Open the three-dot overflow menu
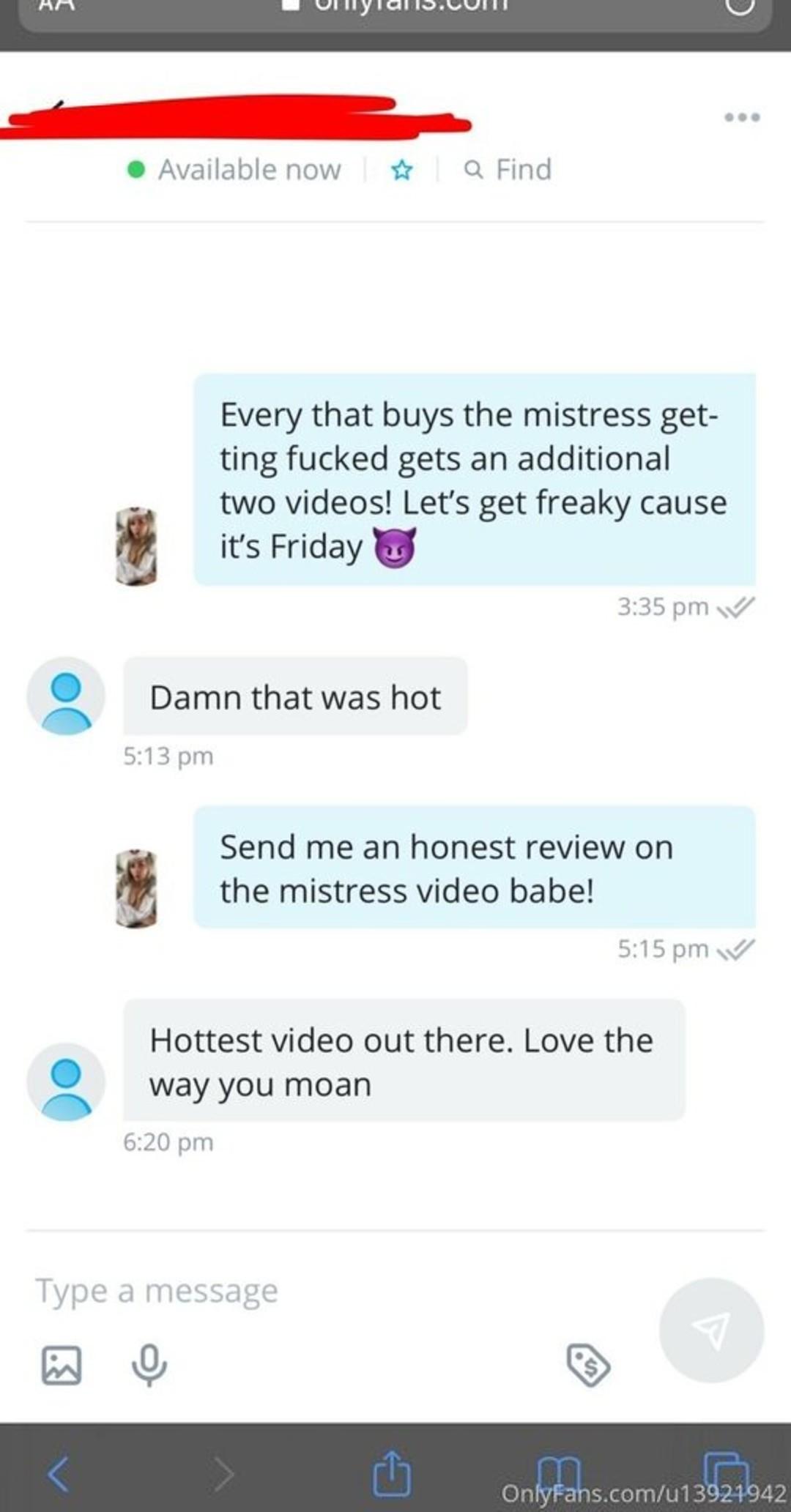The height and width of the screenshot is (1512, 791). (x=742, y=117)
